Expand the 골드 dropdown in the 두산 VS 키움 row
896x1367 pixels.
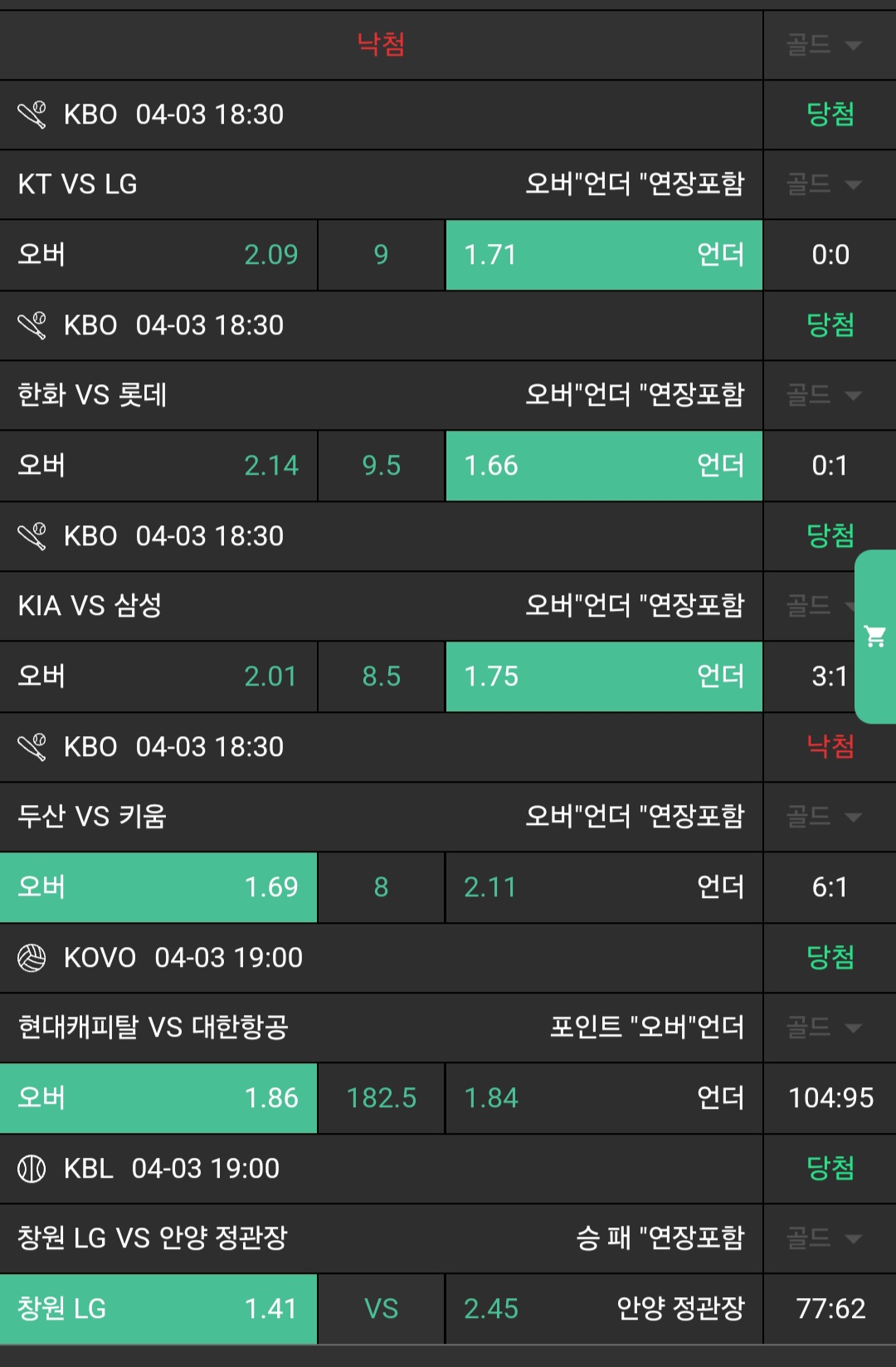pos(825,817)
